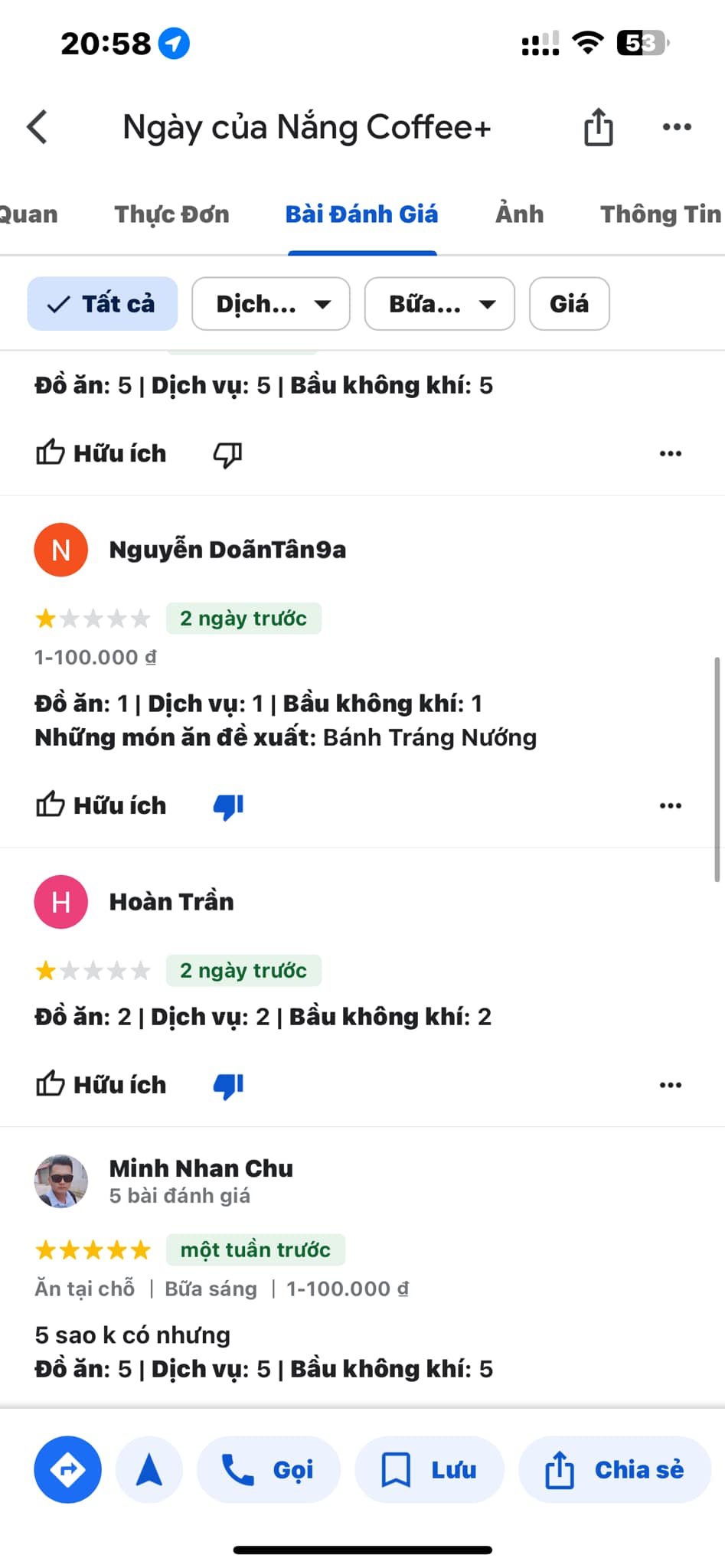Call the coffee shop with Gọi
This screenshot has width=725, height=1568.
pos(268,1470)
